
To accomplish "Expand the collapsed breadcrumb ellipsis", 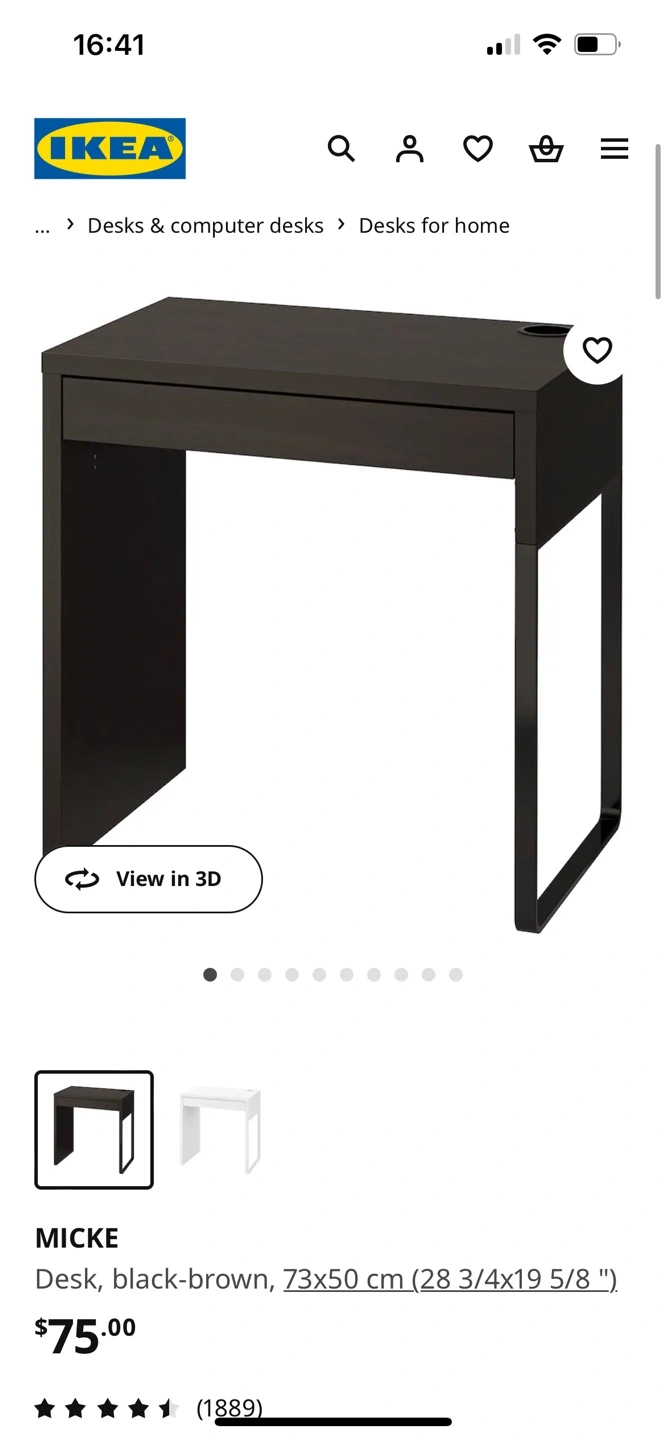I will (42, 226).
